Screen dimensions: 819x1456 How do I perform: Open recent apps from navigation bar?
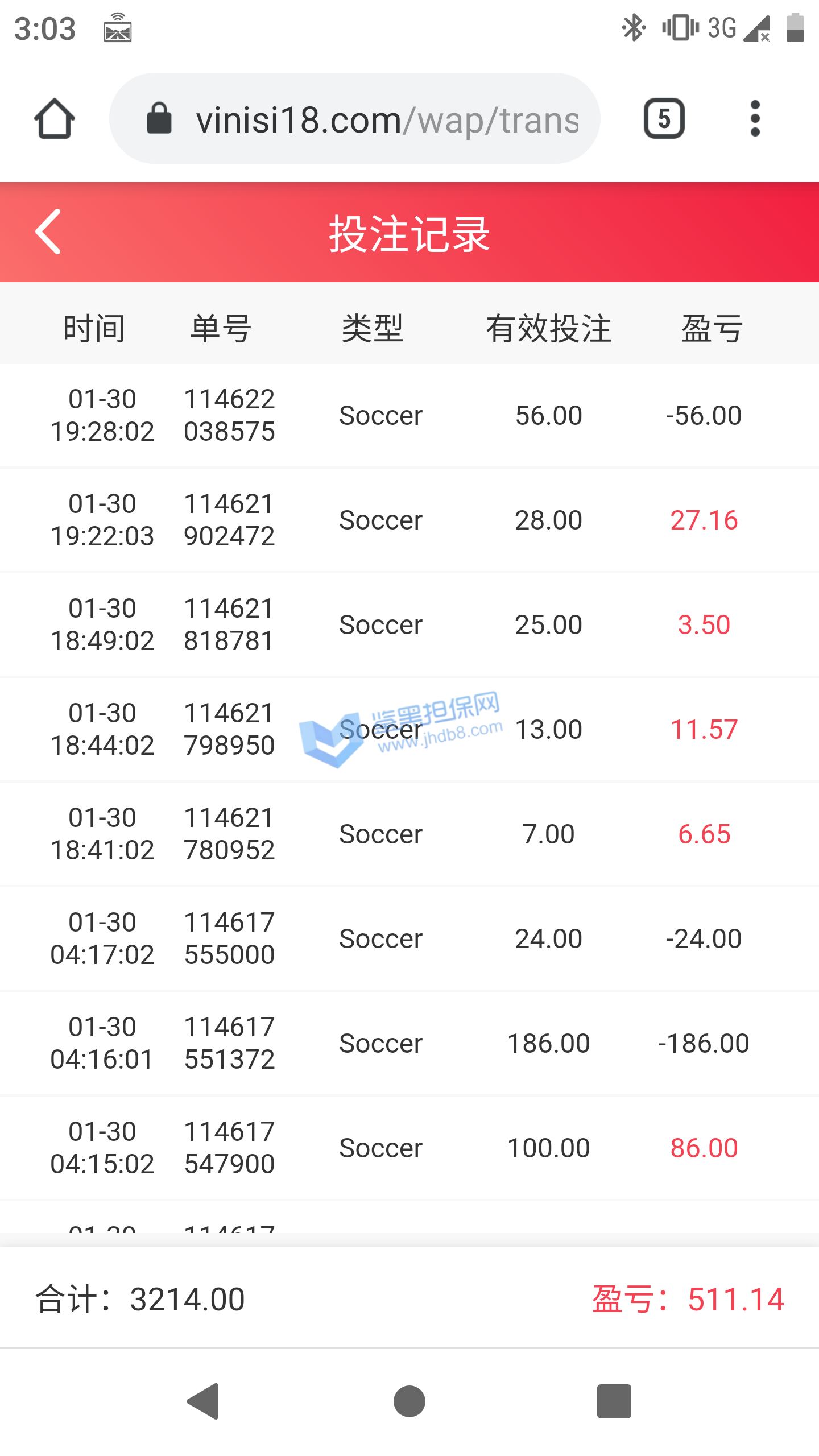tap(614, 1401)
